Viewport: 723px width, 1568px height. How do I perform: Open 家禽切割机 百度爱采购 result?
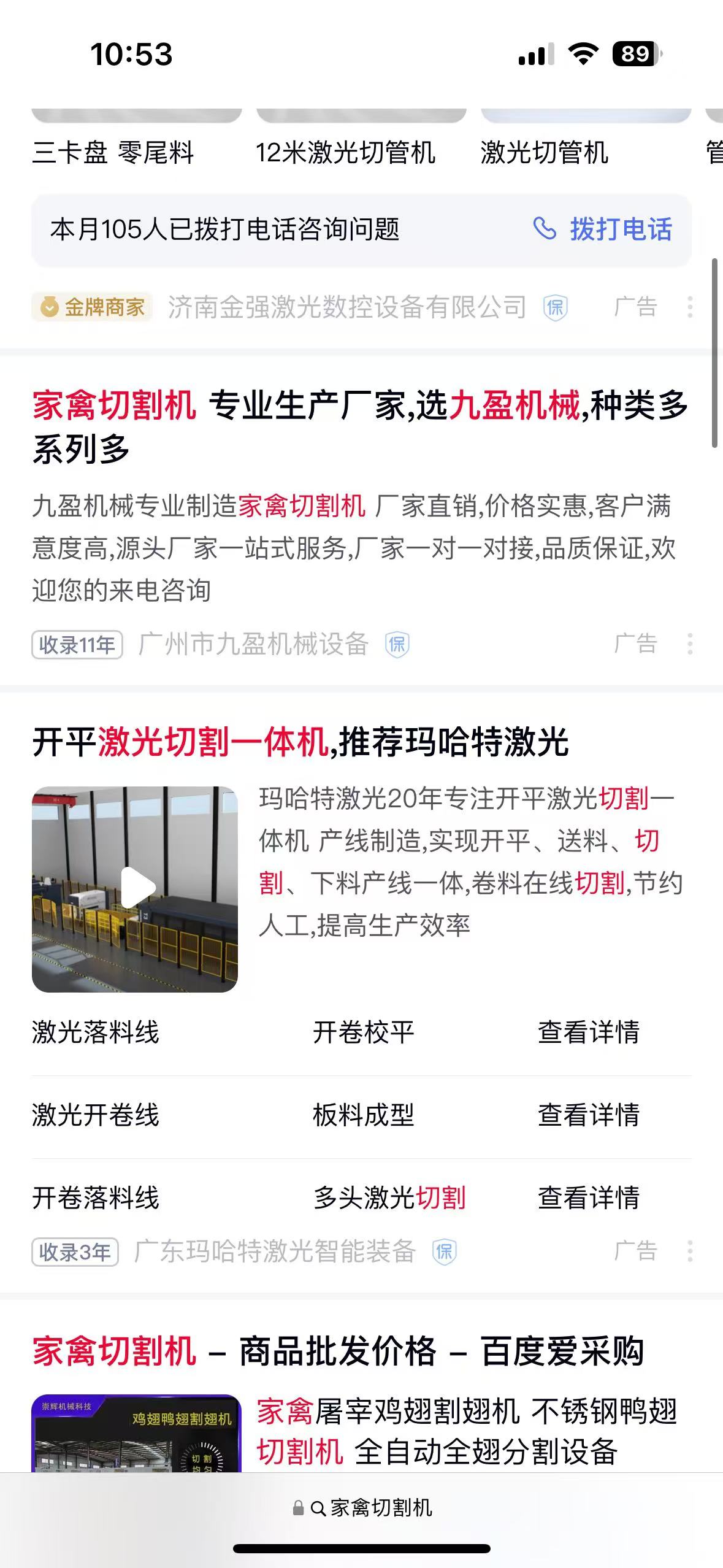337,1352
